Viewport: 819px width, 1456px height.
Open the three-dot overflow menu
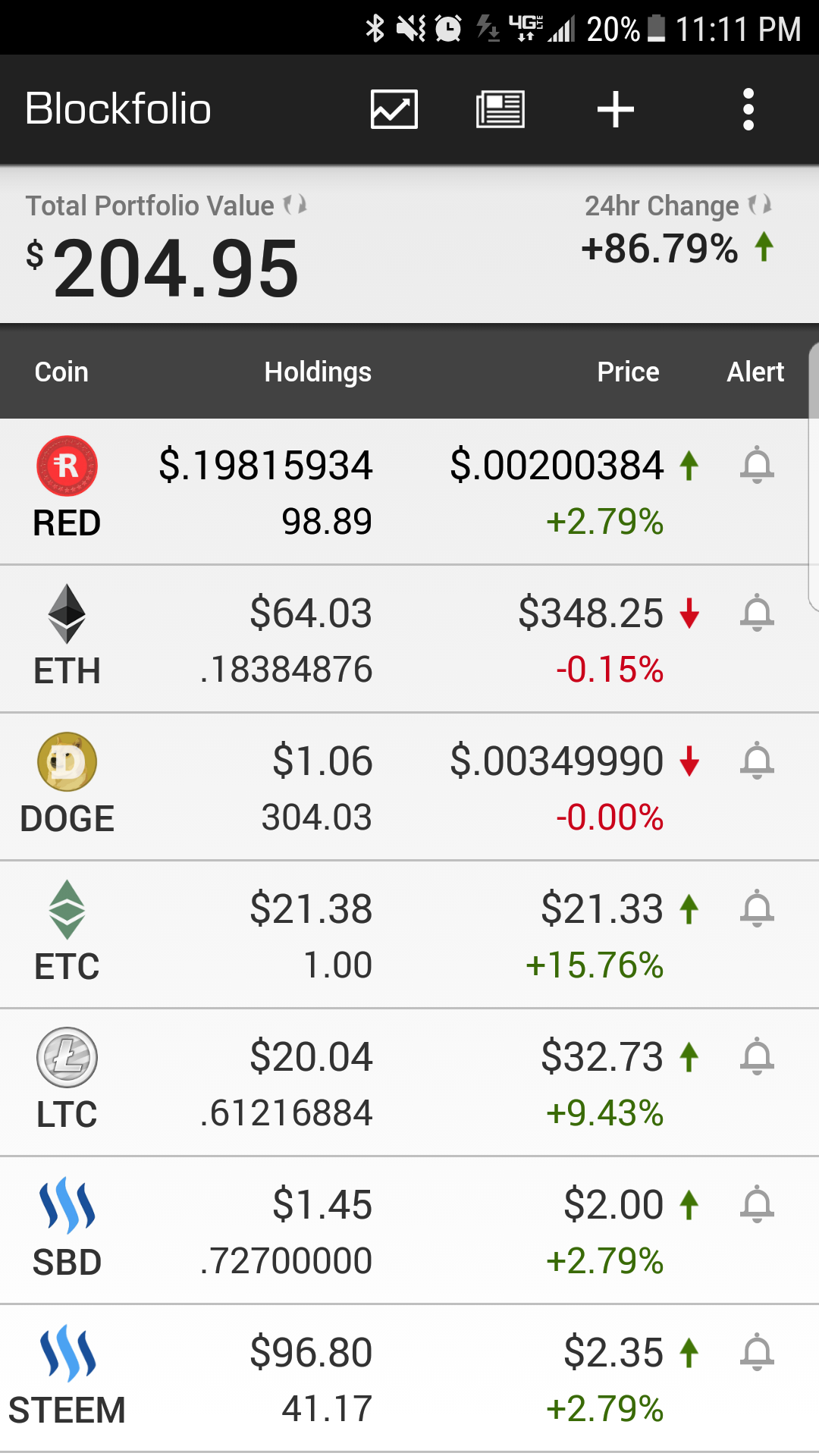point(748,109)
